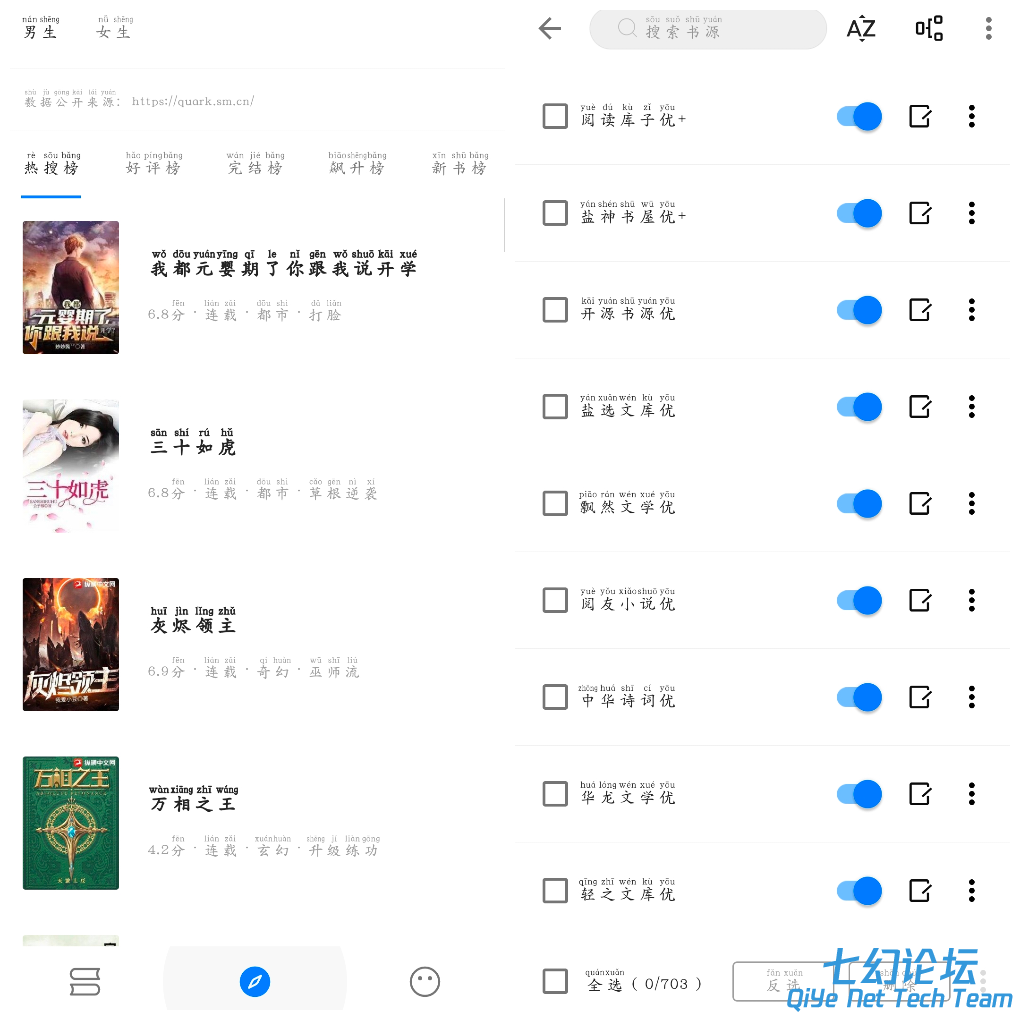
Task: Tick the 全选 select-all checkbox
Action: 555,981
